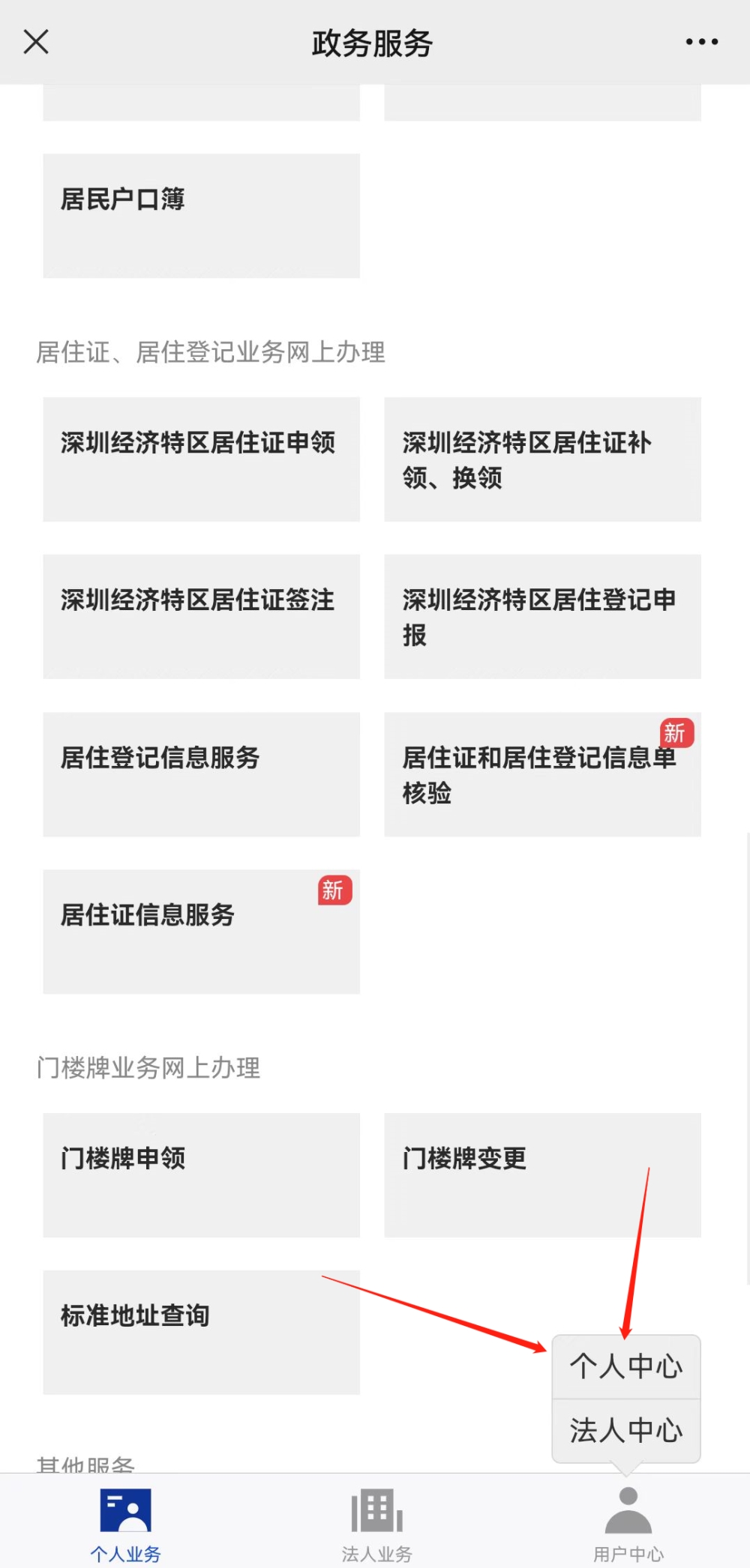Screen dimensions: 750x1568
Task: Open 居住登记信息服务
Action: 201,774
